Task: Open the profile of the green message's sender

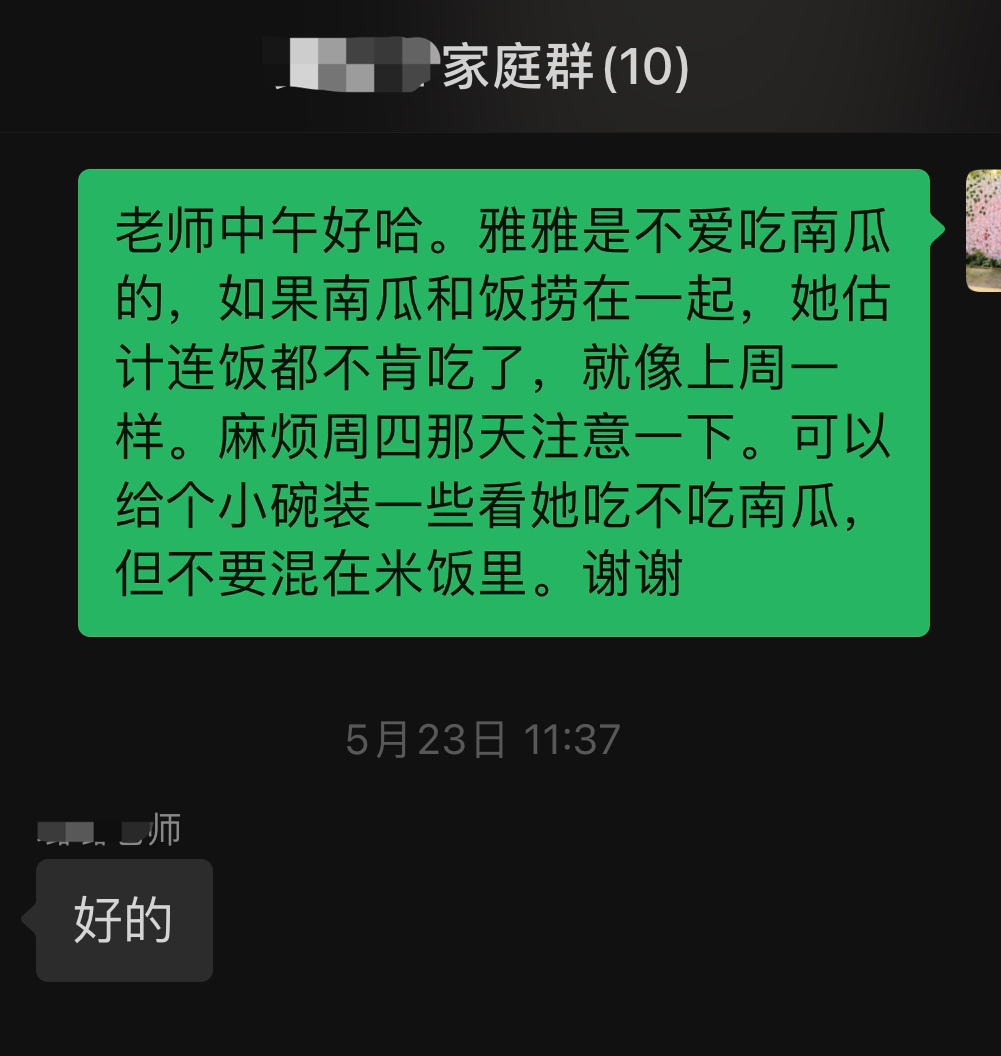Action: click(x=983, y=231)
